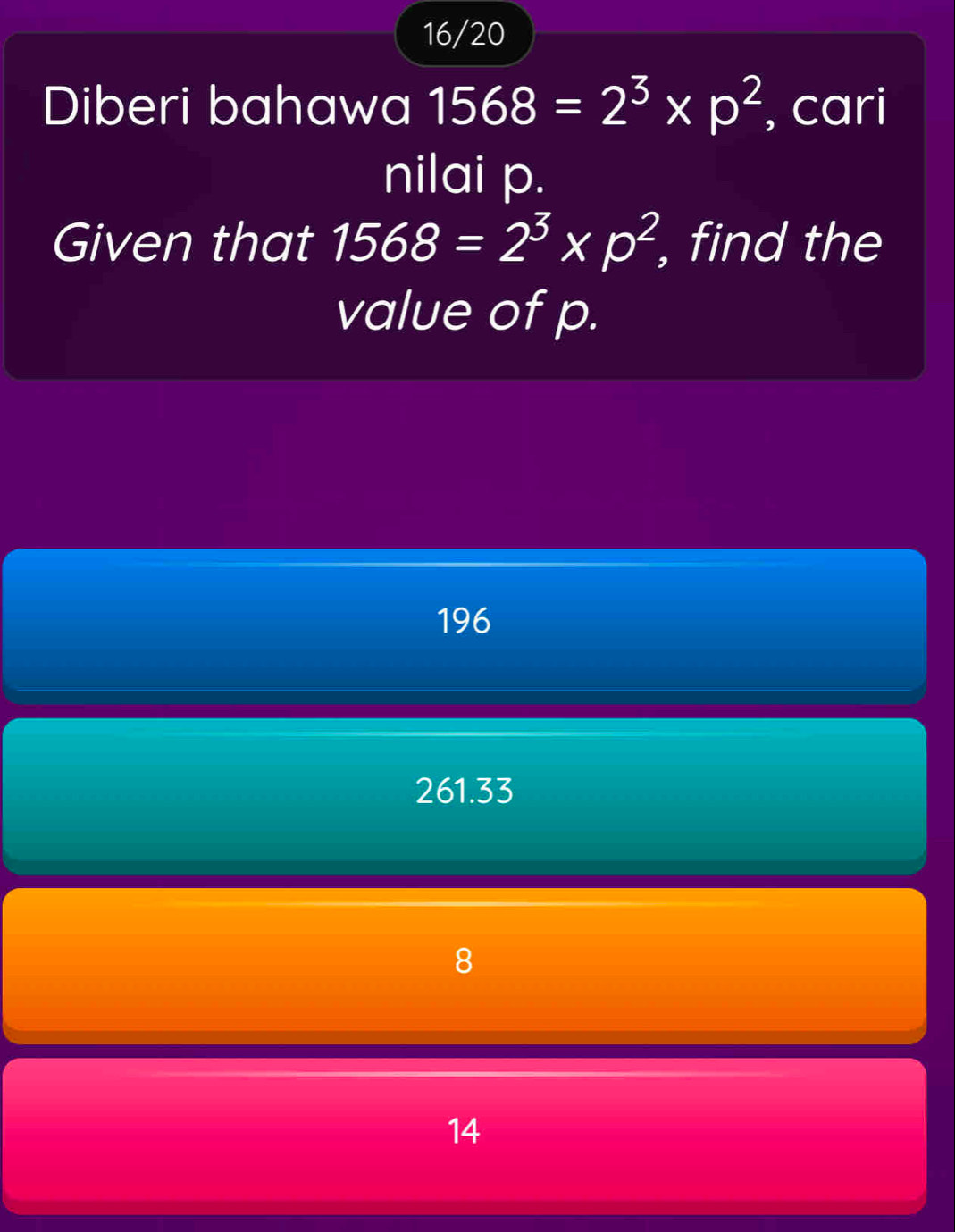Image resolution: width=955 pixels, height=1232 pixels.
Task: Select answer option 196
Action: point(464,623)
